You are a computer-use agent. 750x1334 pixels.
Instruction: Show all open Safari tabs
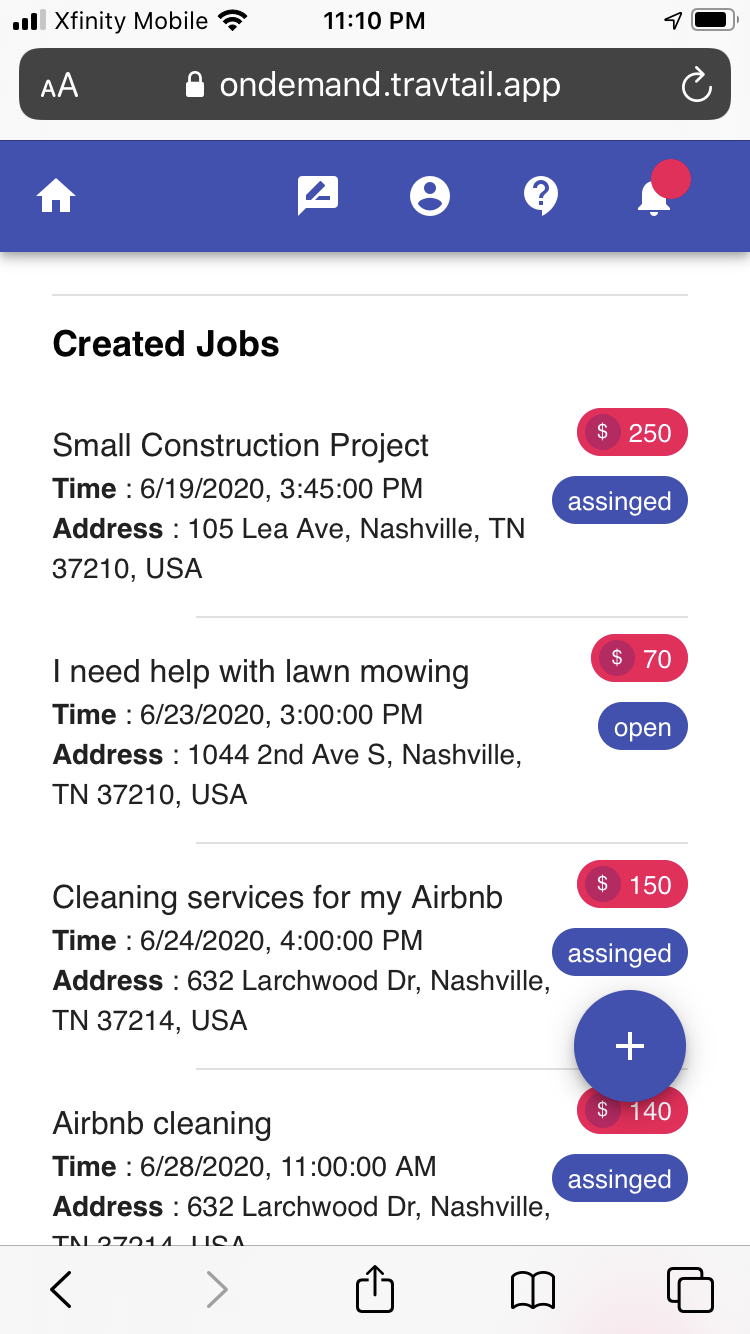coord(689,1289)
